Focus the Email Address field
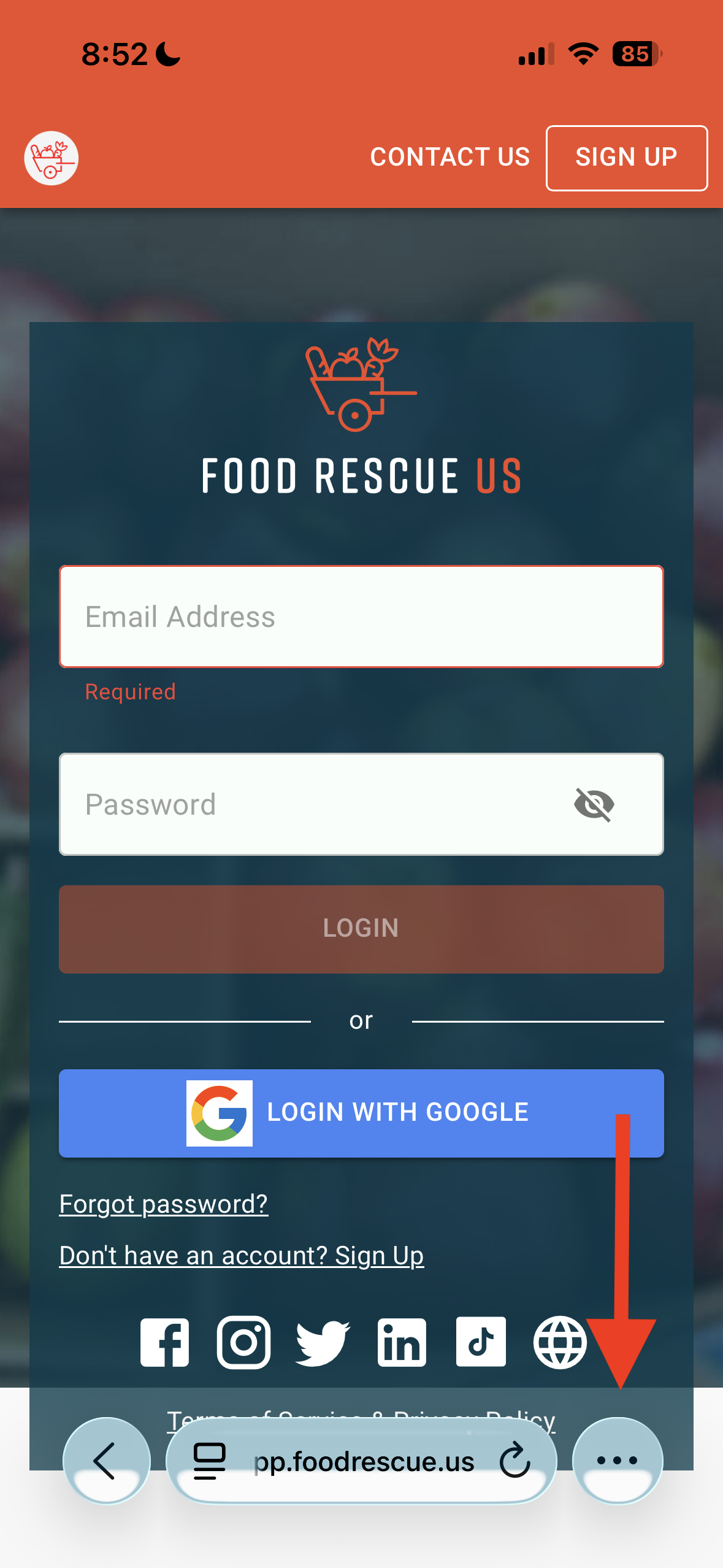Viewport: 723px width, 1568px height. tap(361, 617)
